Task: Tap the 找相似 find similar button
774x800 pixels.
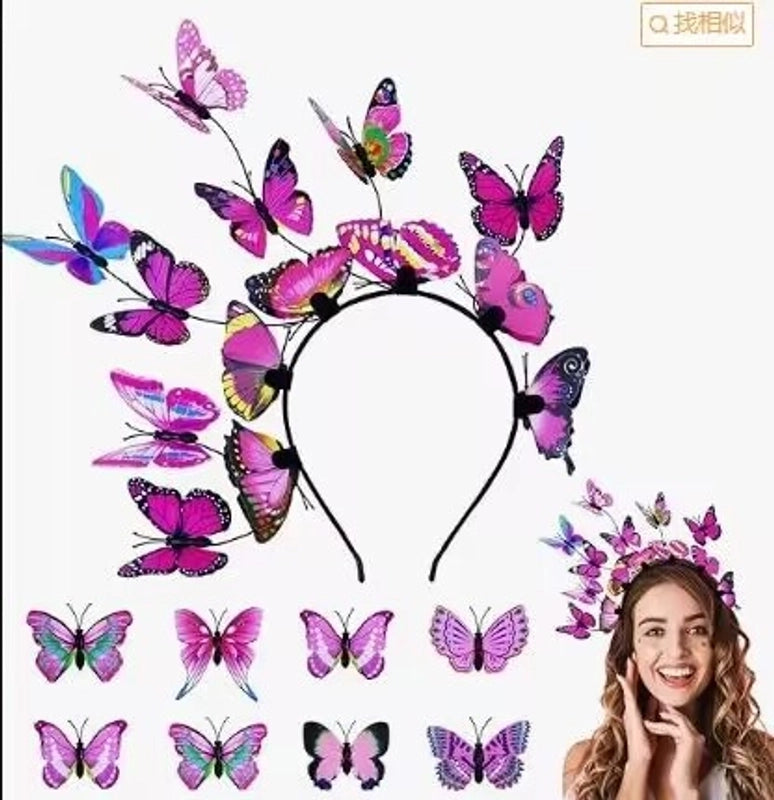Action: [x=697, y=25]
